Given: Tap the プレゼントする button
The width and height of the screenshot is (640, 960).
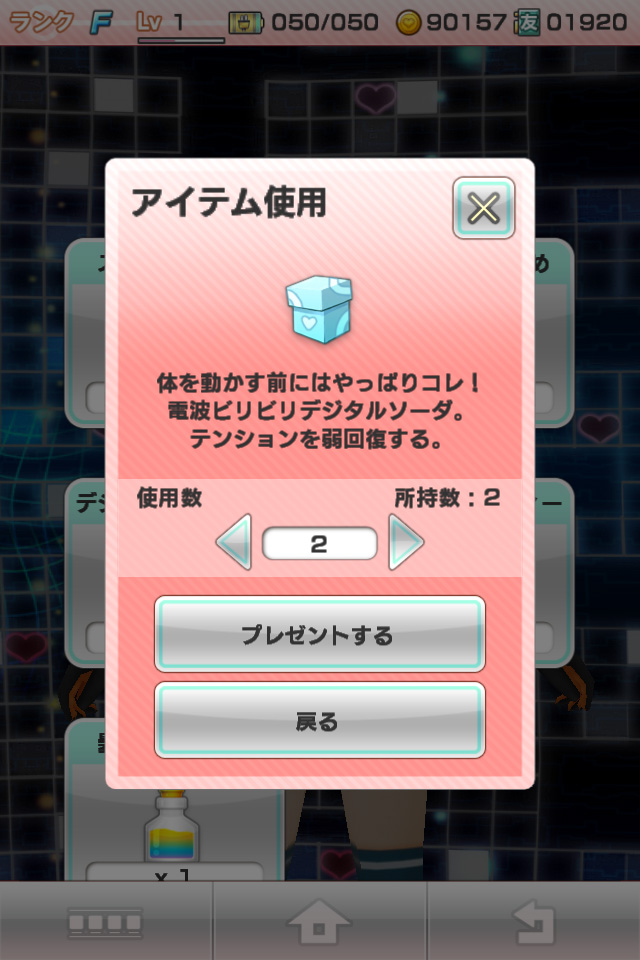Looking at the screenshot, I should (x=320, y=634).
